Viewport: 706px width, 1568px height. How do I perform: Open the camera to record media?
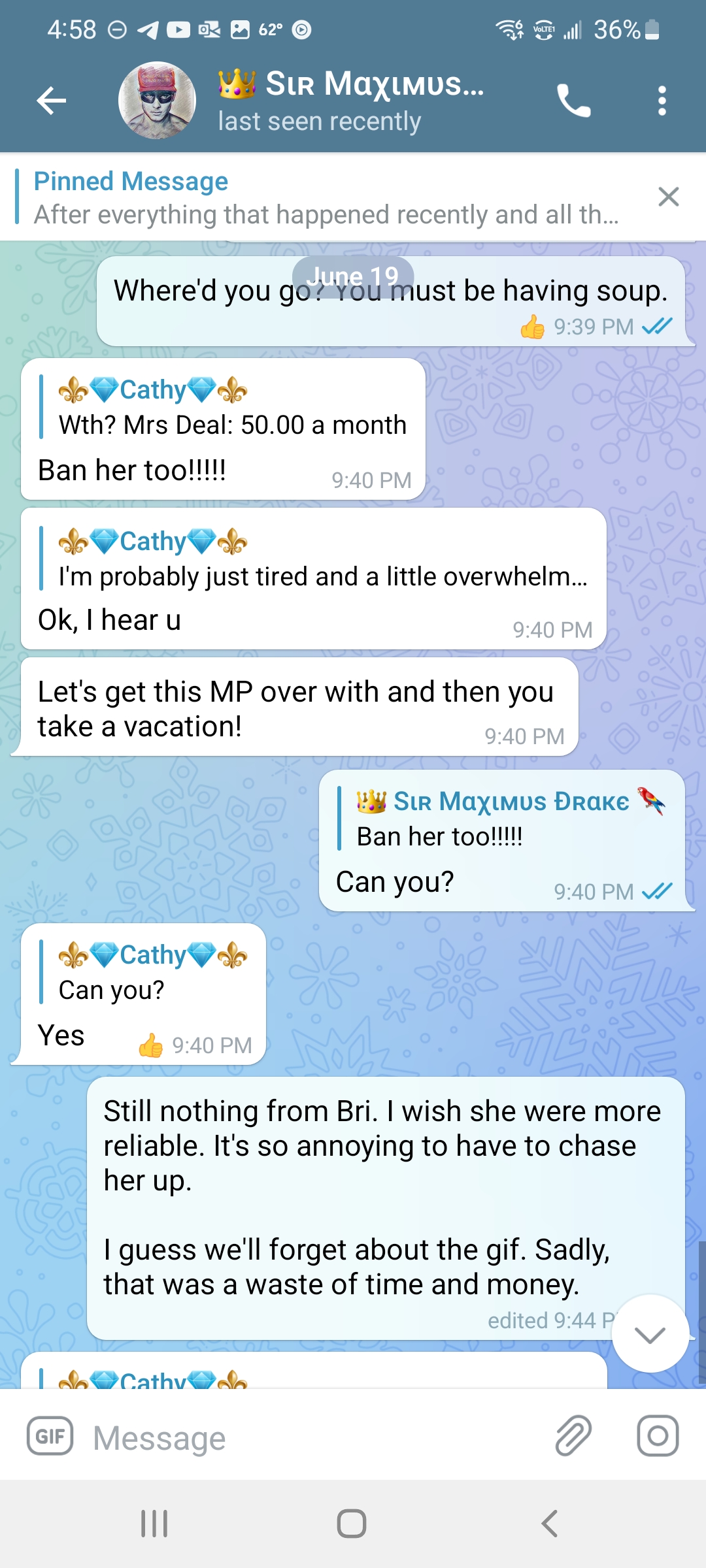pyautogui.click(x=658, y=1436)
